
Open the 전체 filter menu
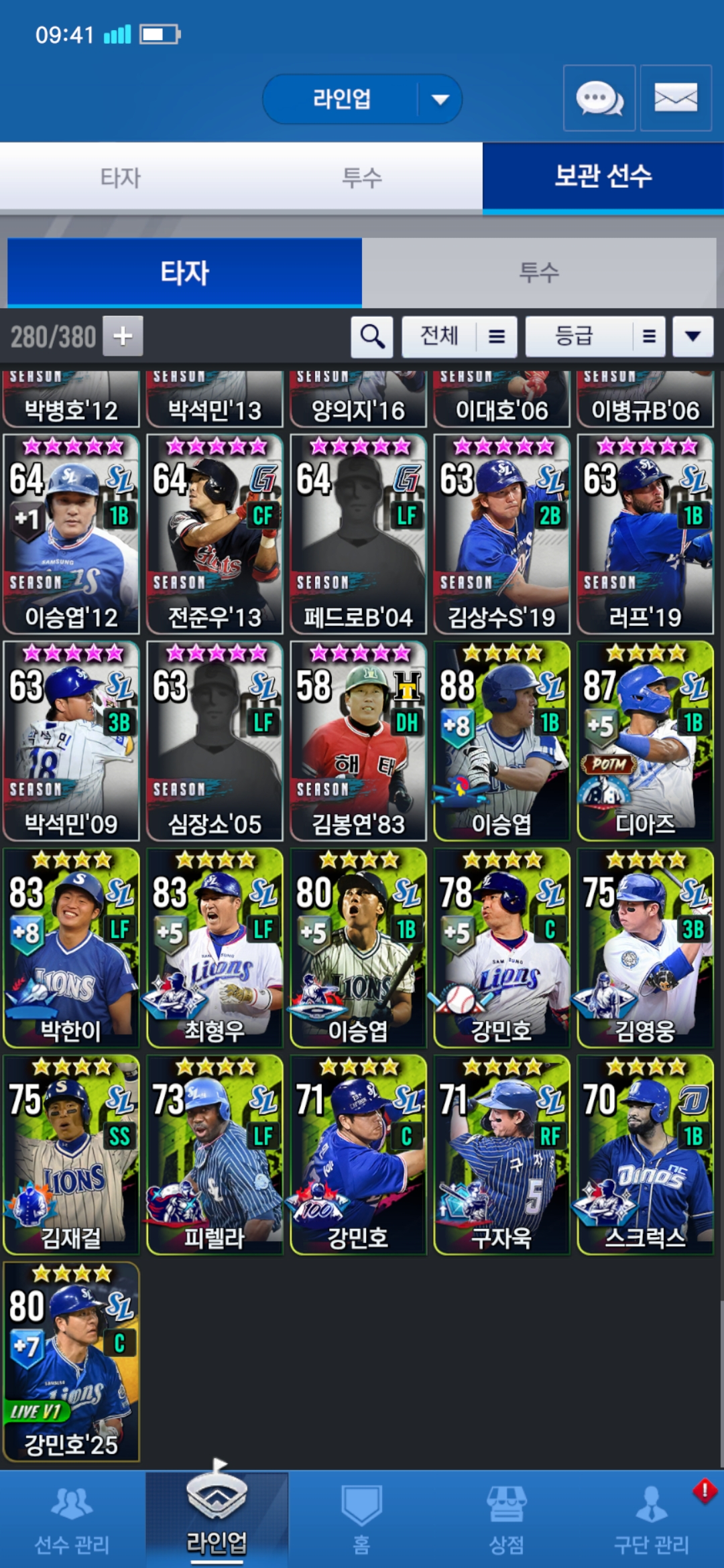click(x=459, y=336)
